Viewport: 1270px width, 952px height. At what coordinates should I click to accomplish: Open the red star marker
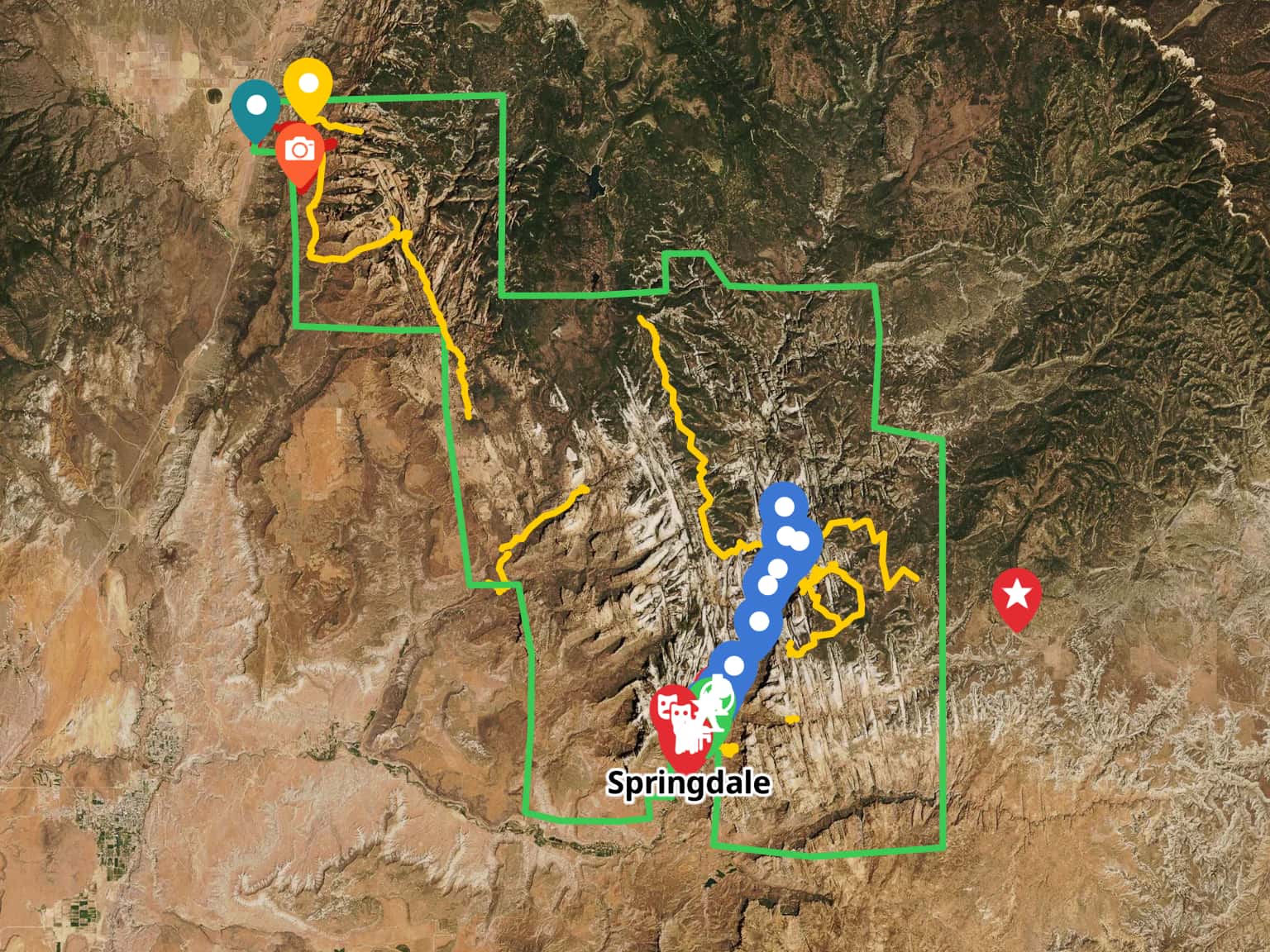coord(1016,594)
